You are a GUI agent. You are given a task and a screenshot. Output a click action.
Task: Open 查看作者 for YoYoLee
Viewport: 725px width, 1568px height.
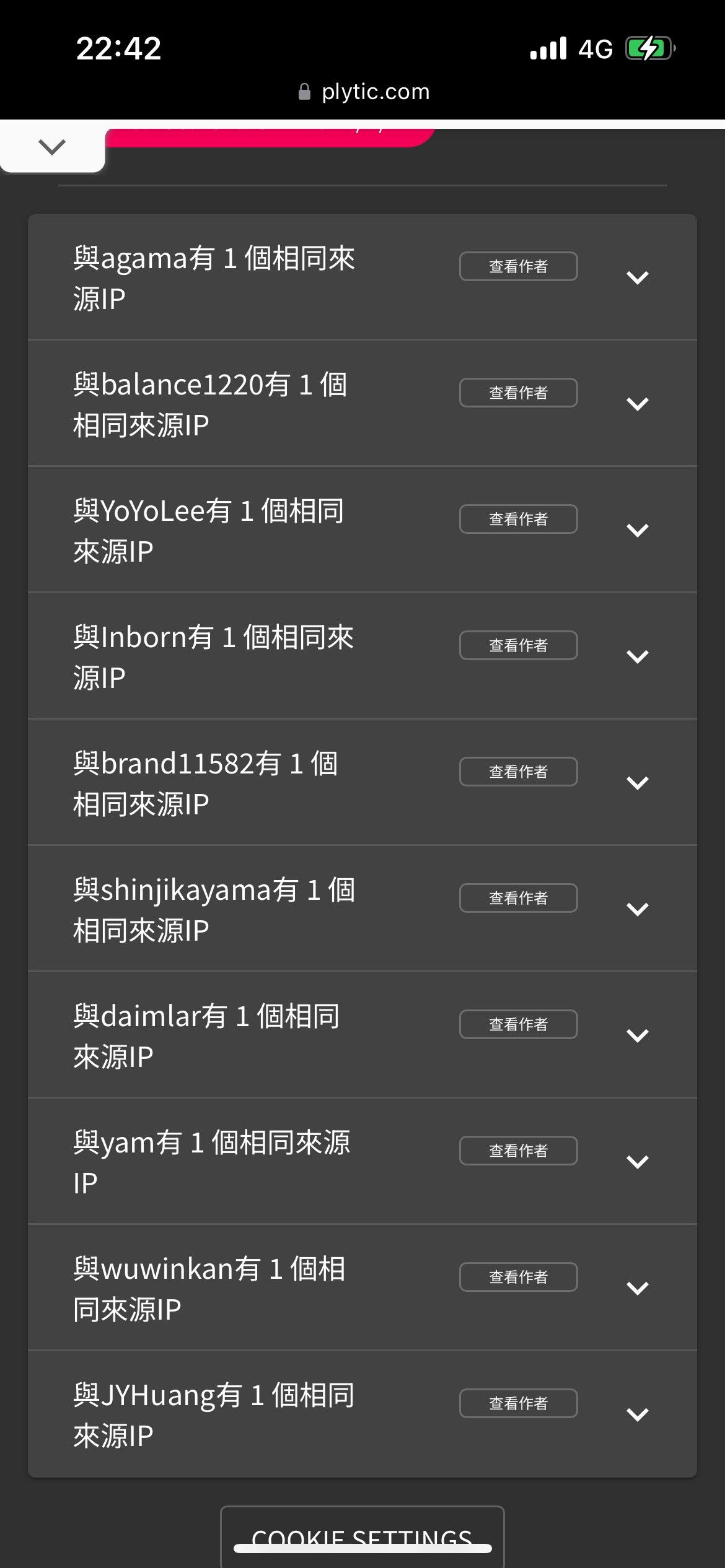pyautogui.click(x=518, y=519)
